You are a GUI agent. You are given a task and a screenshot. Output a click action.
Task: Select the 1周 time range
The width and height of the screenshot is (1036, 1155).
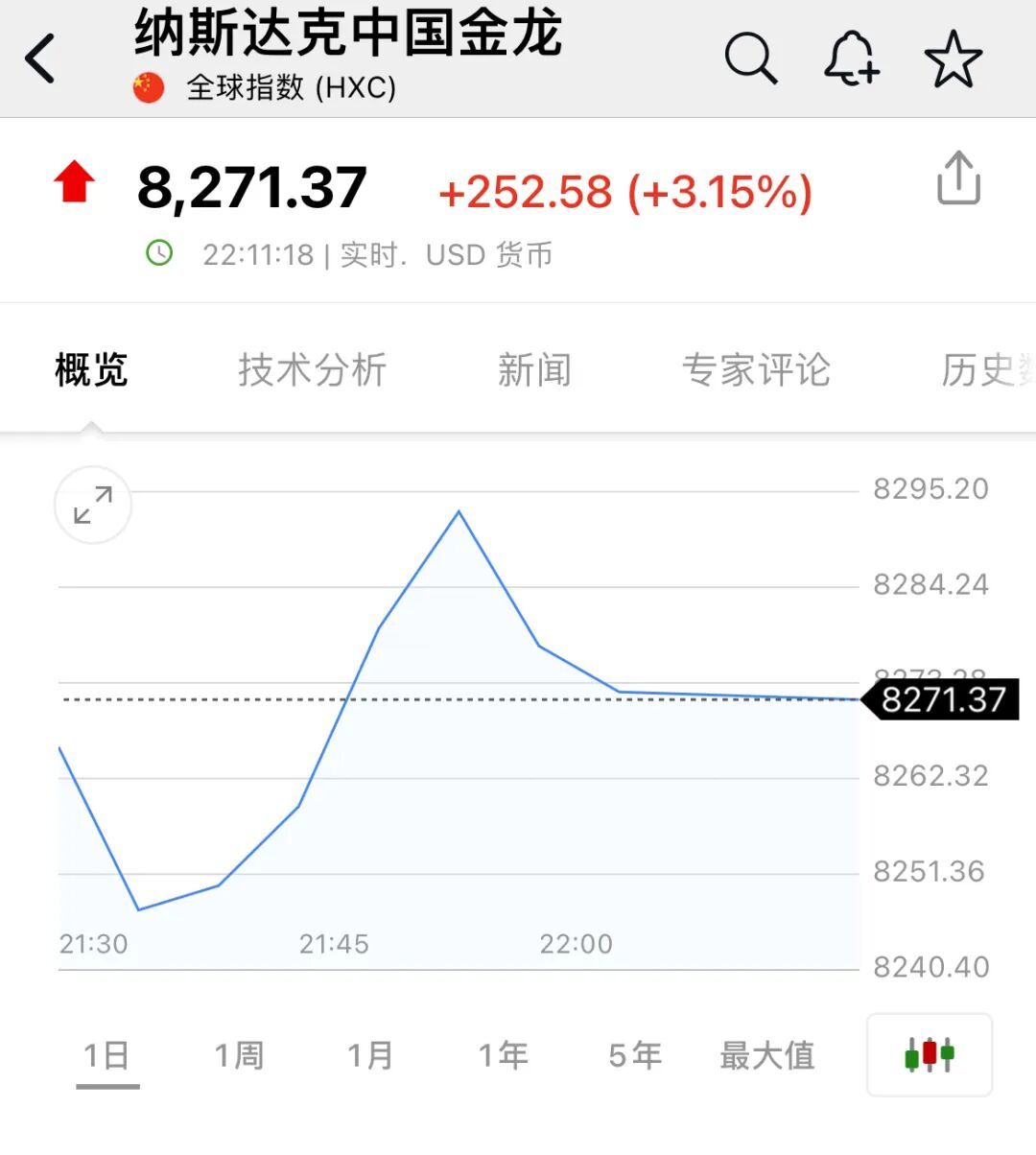pos(240,1055)
